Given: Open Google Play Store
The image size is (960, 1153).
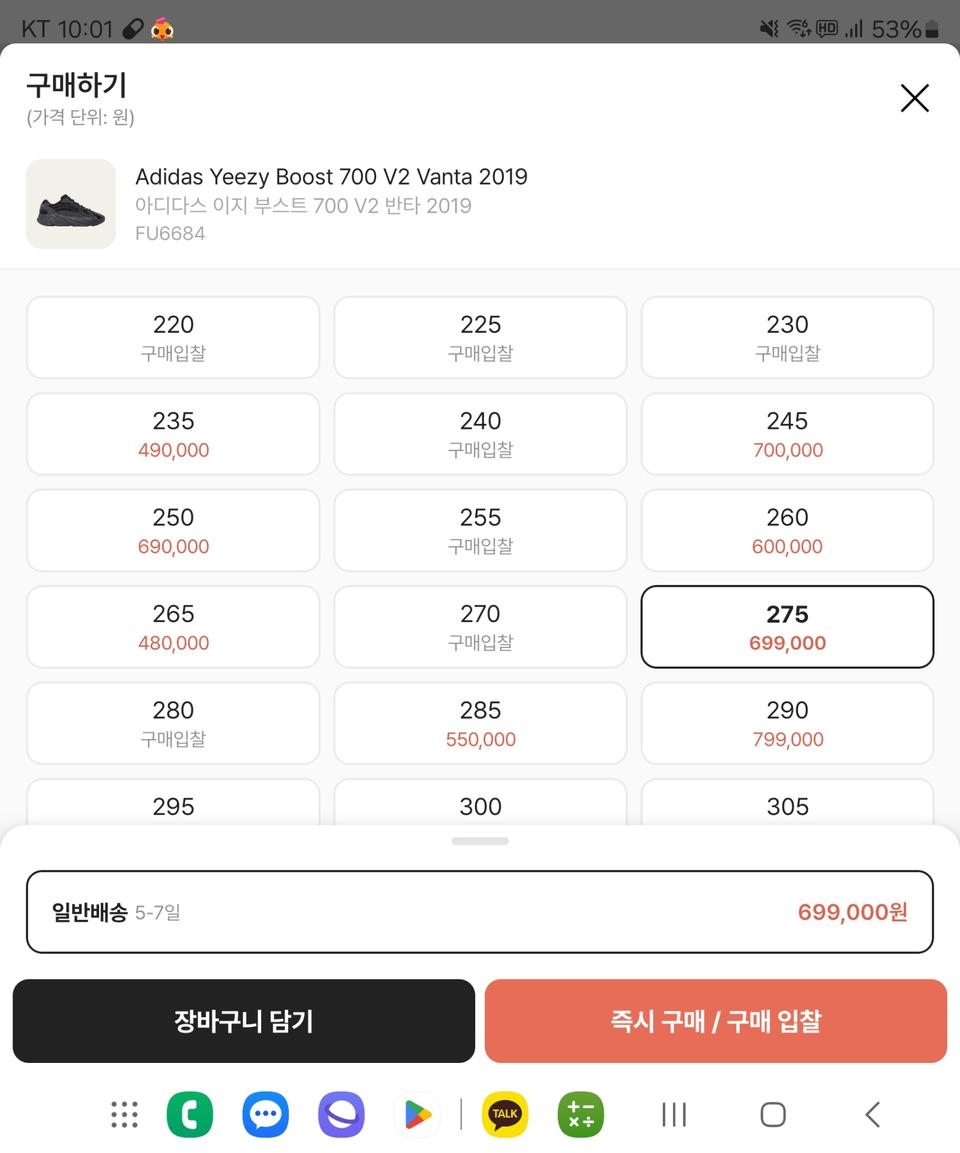Looking at the screenshot, I should click(x=417, y=1114).
